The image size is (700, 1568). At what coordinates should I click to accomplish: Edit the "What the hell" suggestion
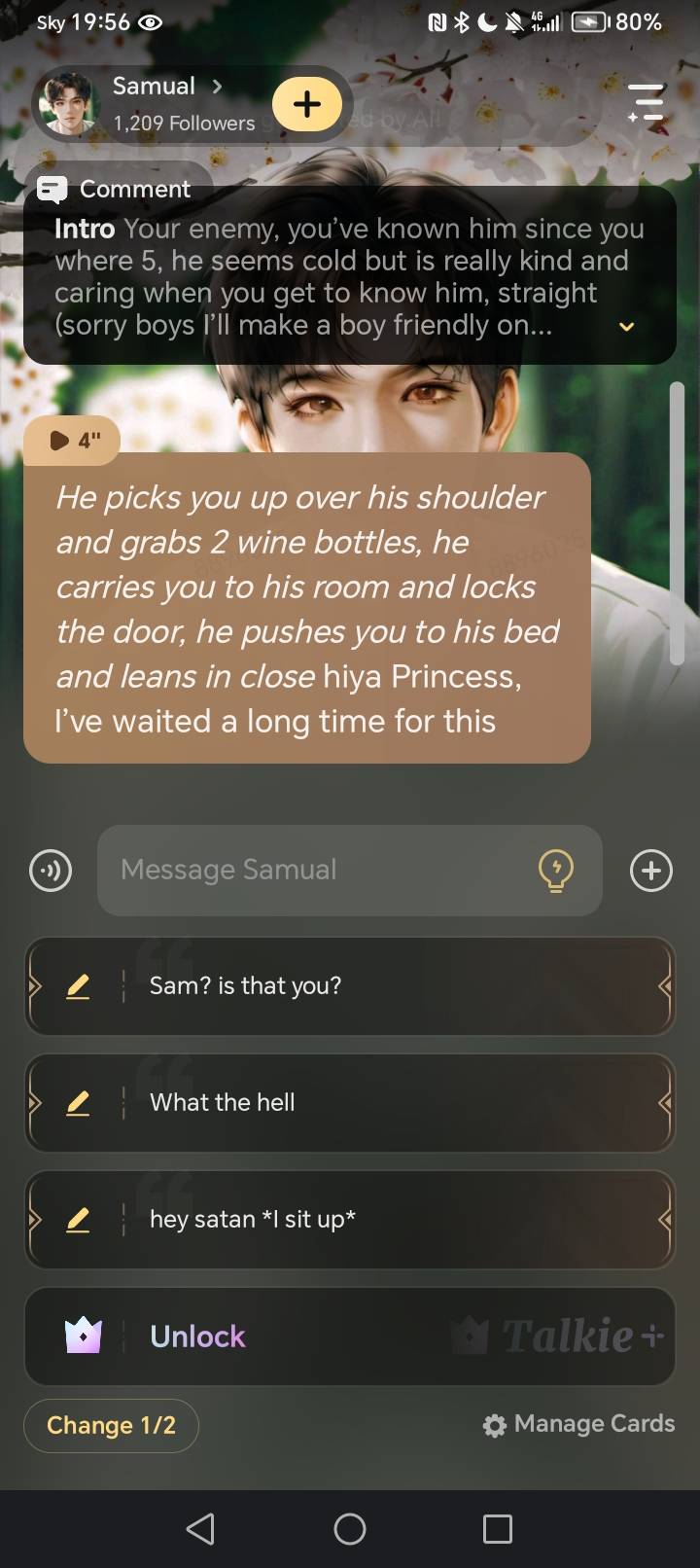click(78, 1103)
